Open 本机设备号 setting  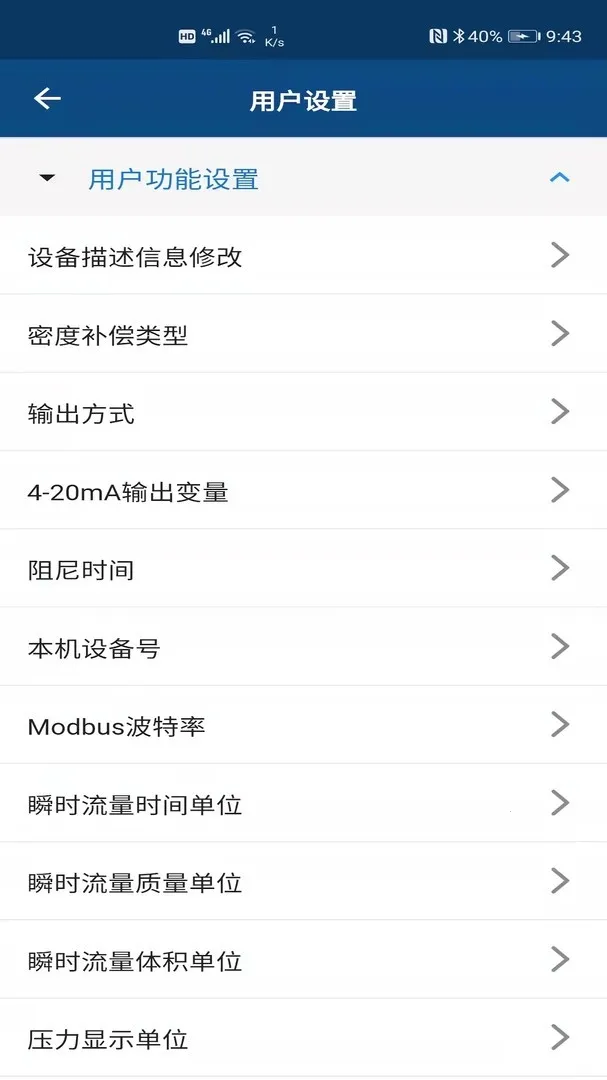[x=303, y=647]
